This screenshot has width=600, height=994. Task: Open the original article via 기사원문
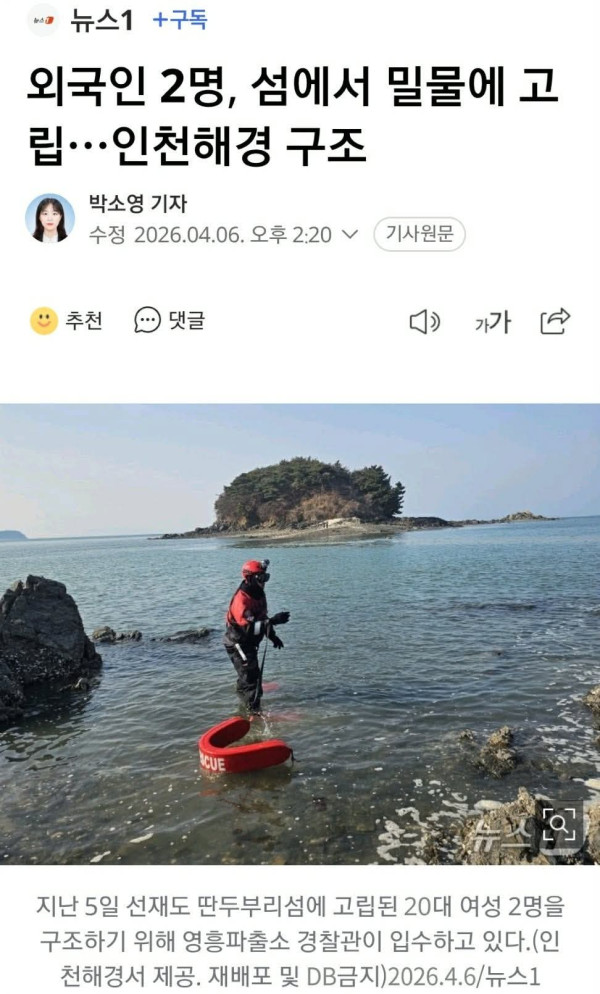pyautogui.click(x=418, y=235)
